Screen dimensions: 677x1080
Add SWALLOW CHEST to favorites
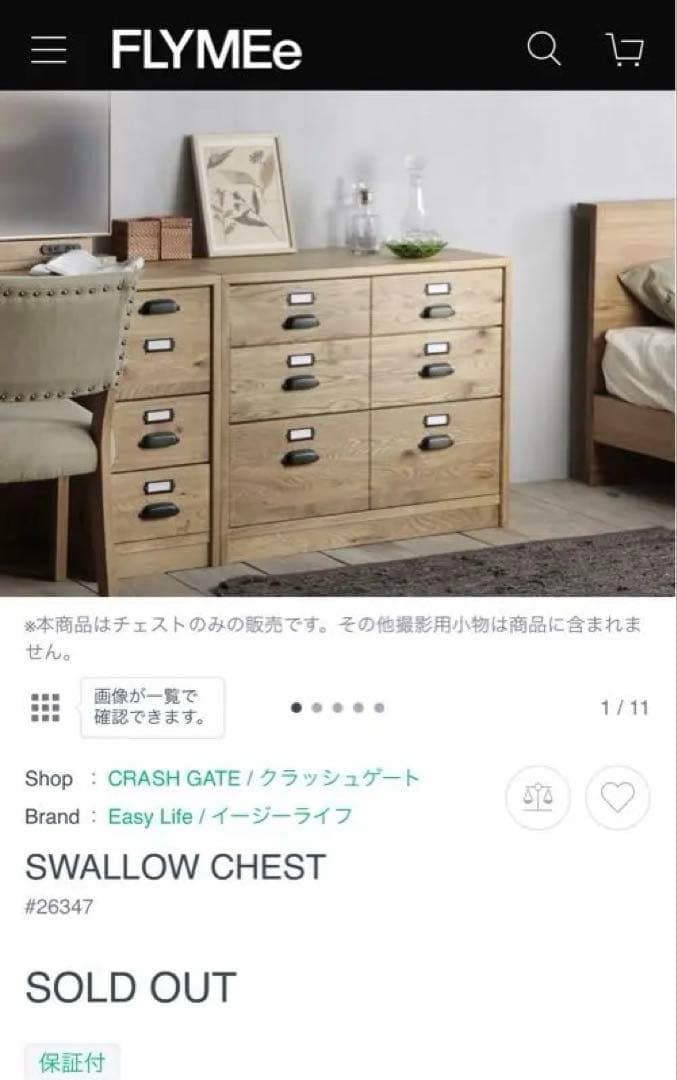617,797
